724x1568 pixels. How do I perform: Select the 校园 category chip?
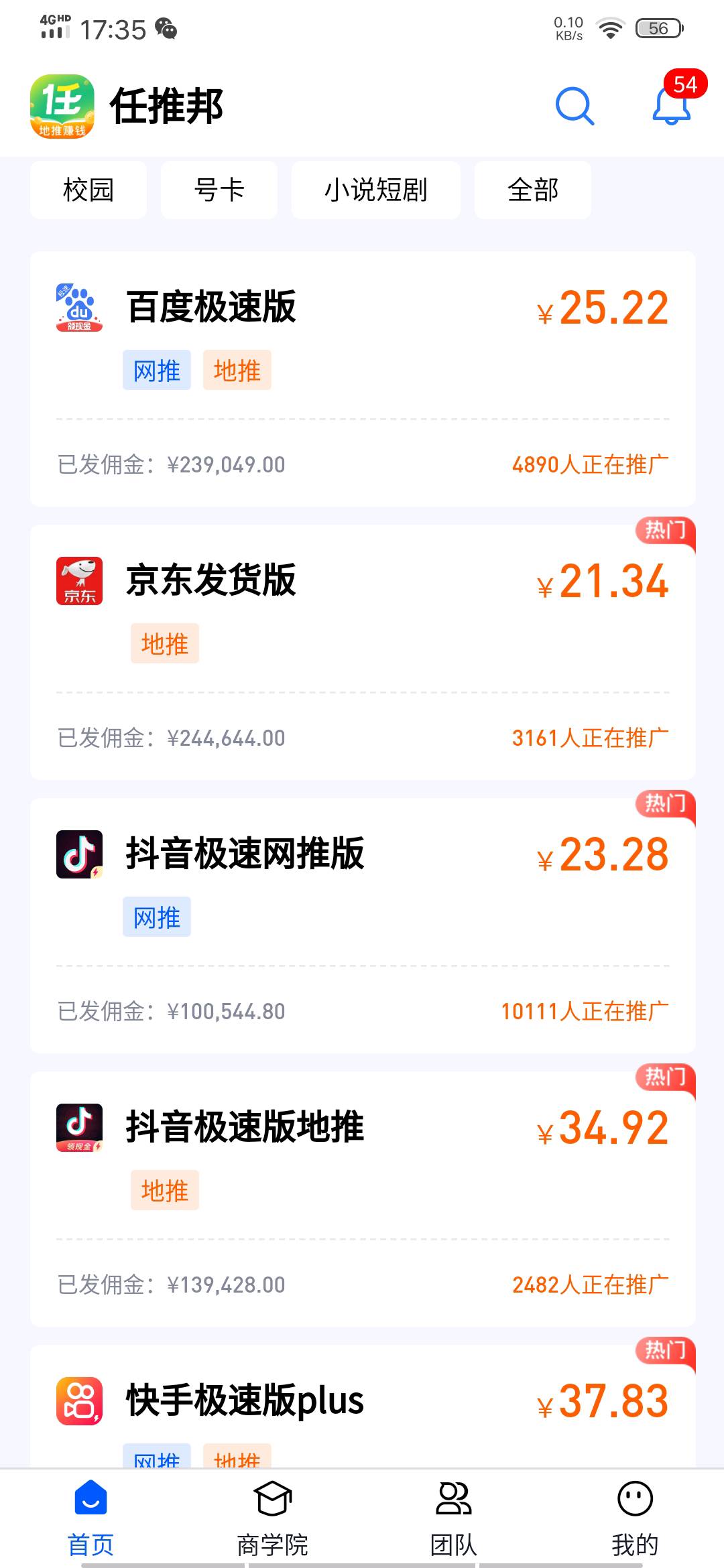[88, 190]
